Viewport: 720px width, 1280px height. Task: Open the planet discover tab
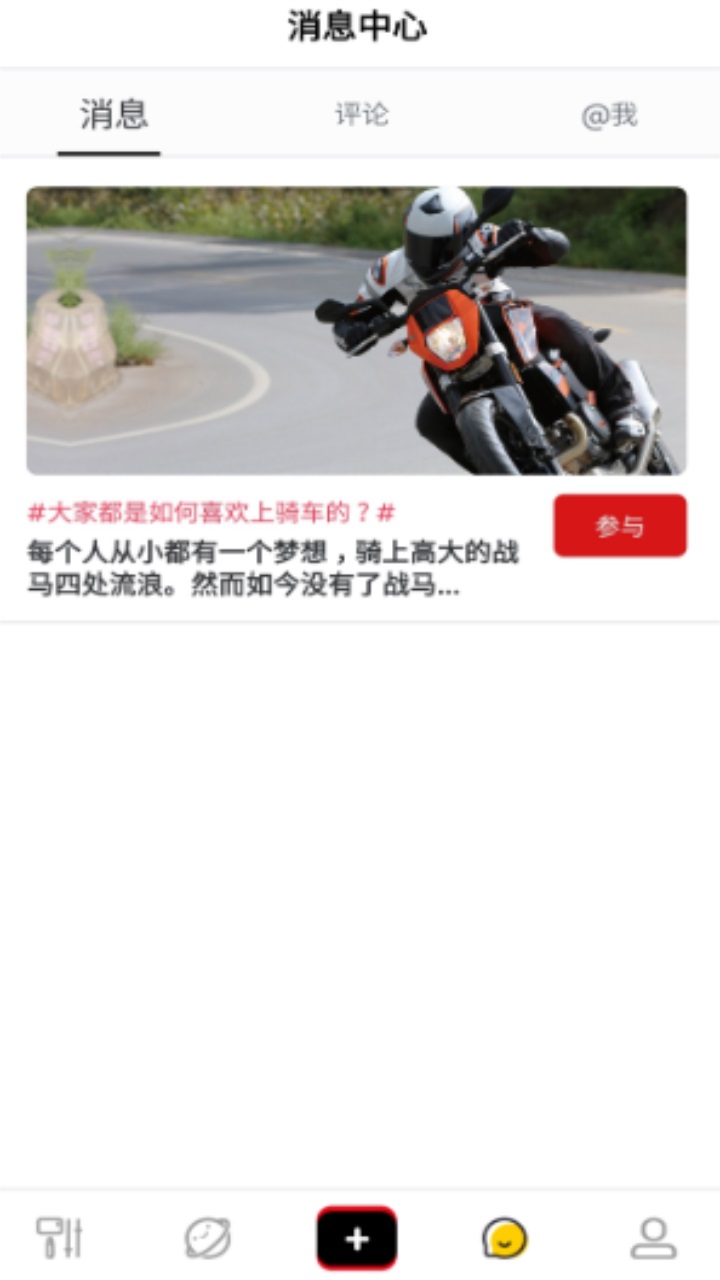pos(208,1238)
